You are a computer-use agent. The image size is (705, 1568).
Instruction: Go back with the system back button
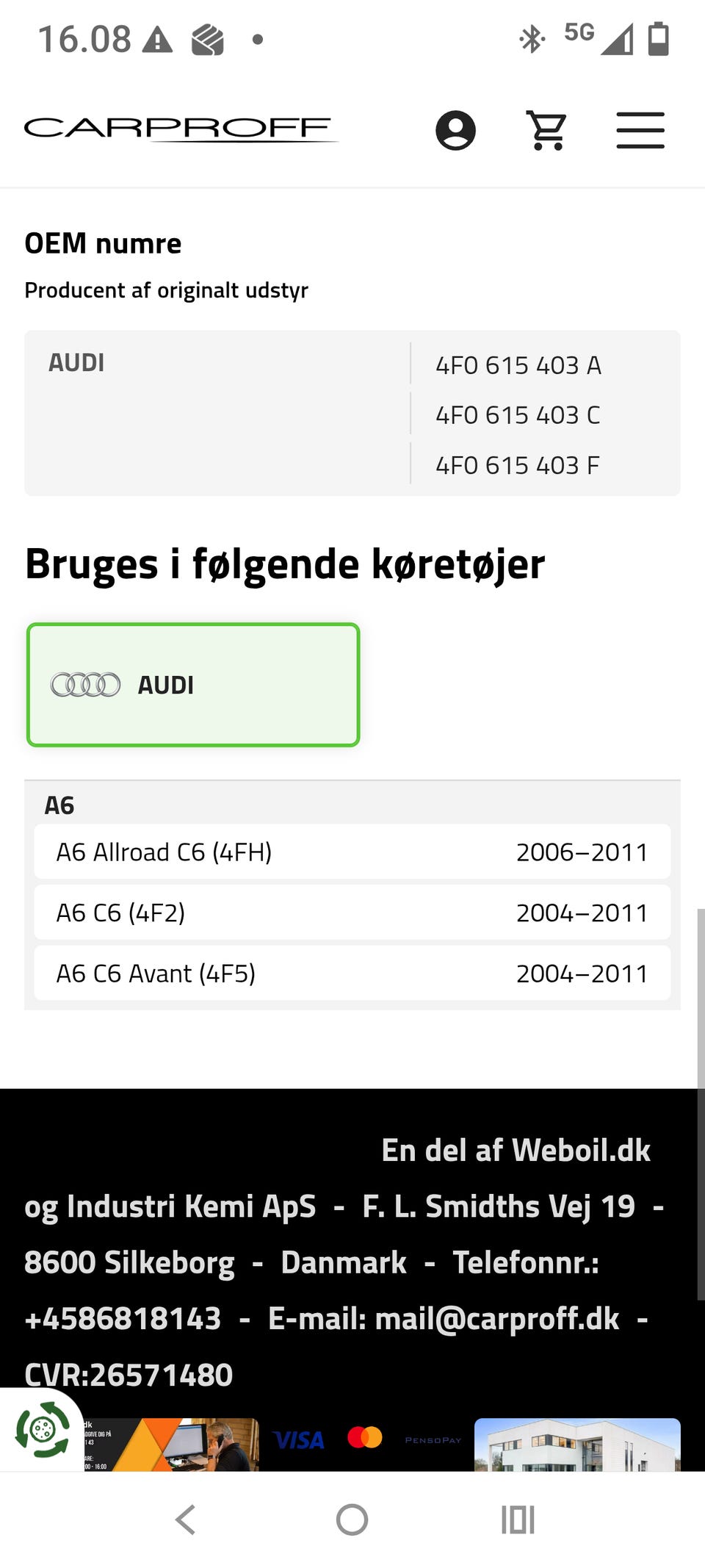[186, 1520]
